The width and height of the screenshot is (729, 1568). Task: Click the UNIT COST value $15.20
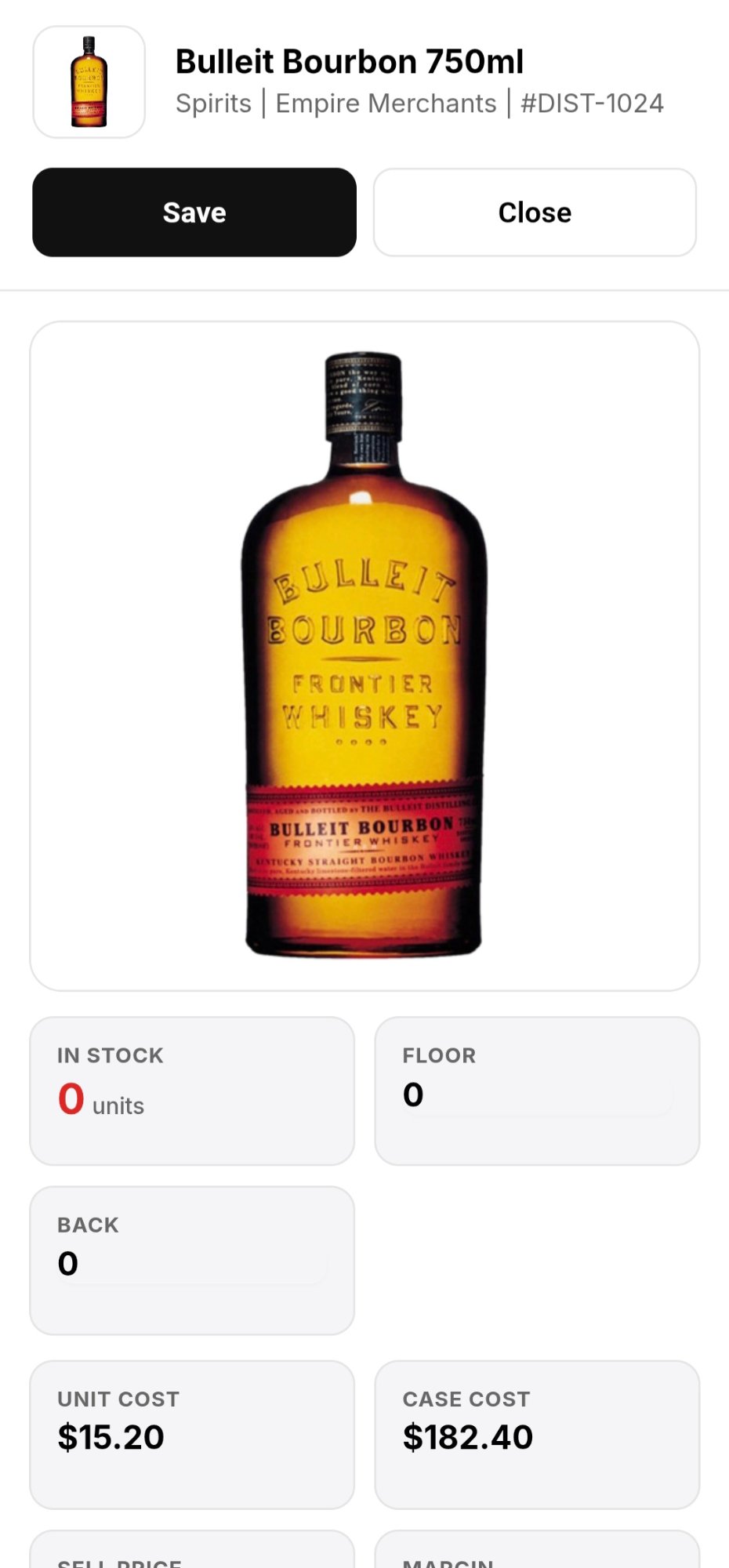pyautogui.click(x=110, y=1437)
